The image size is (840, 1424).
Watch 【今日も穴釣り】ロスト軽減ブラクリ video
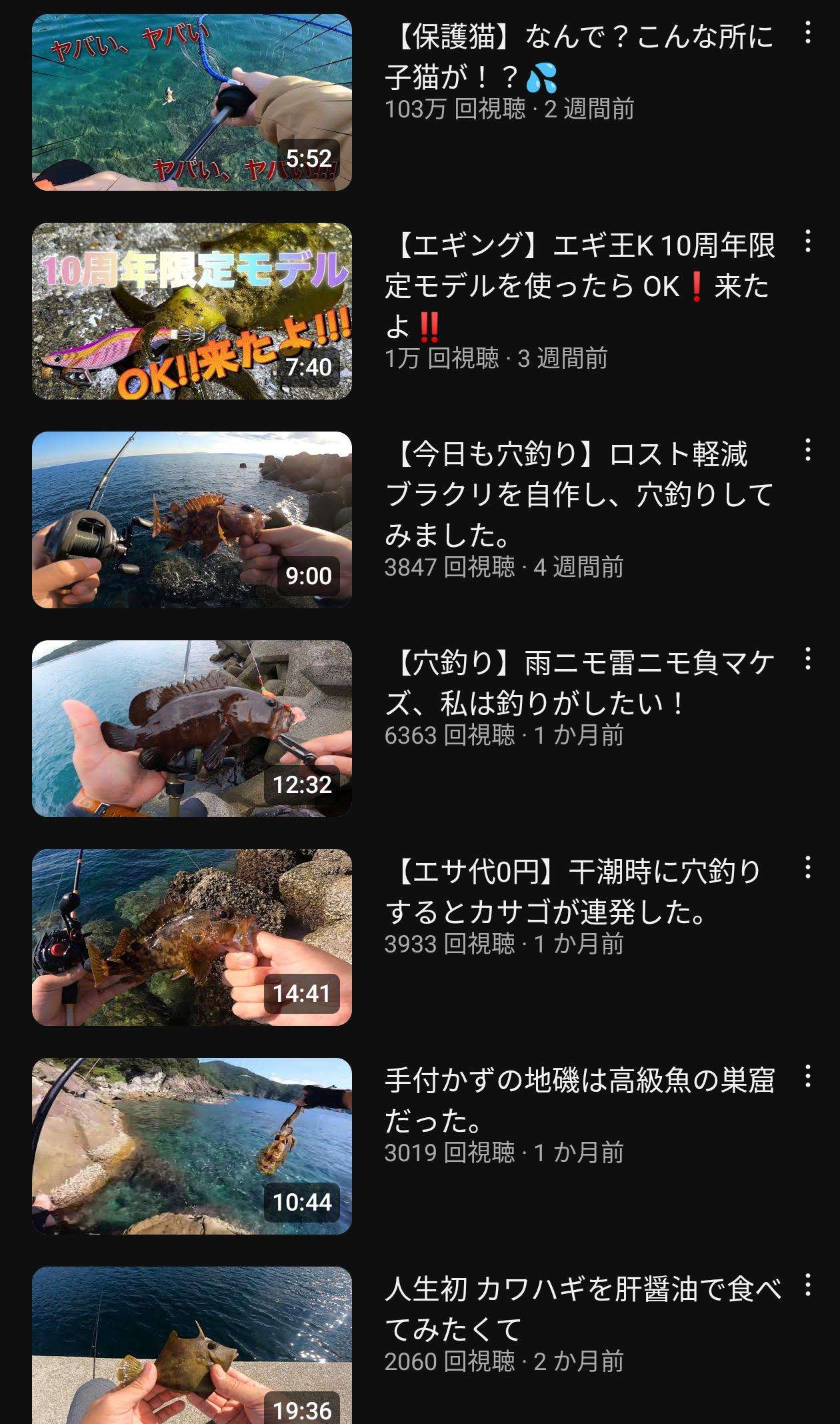(192, 520)
